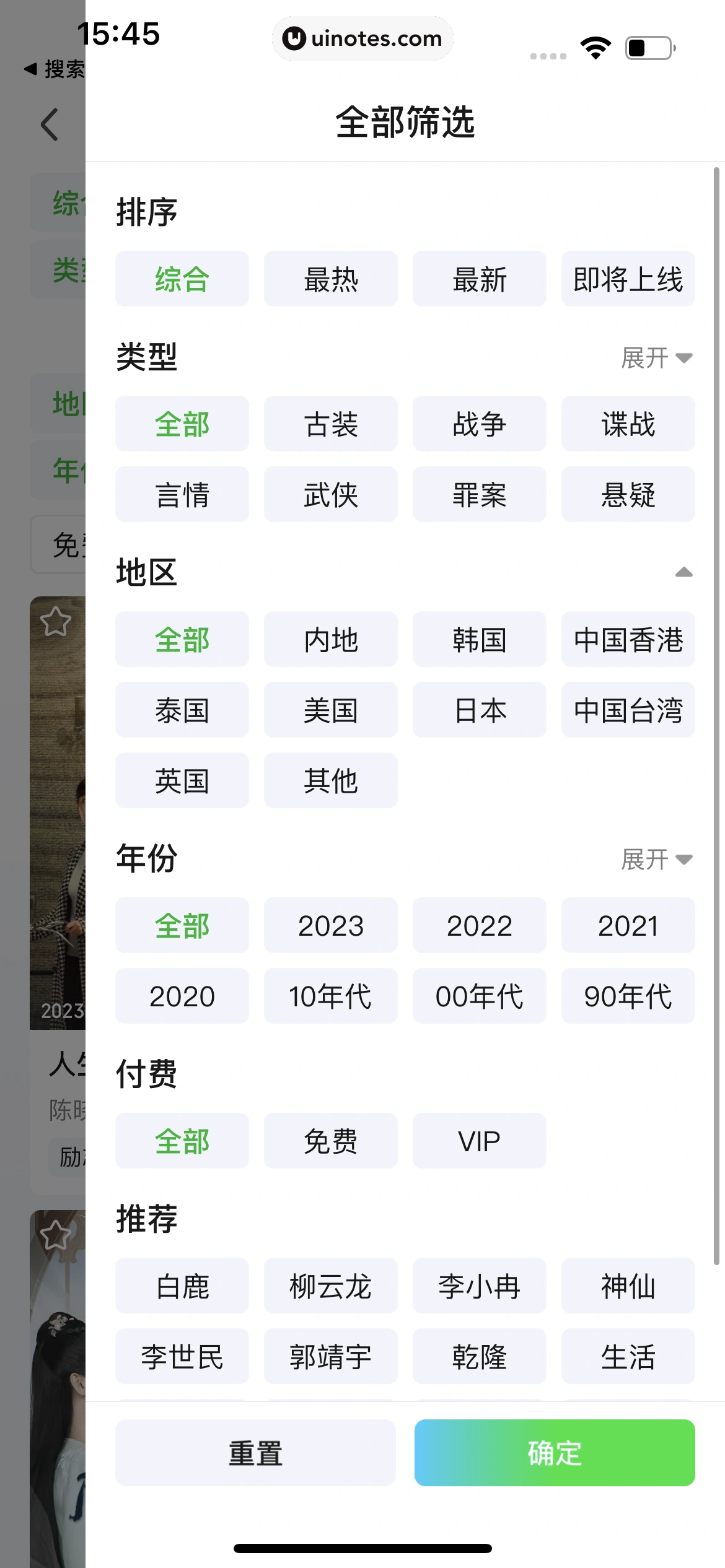Screen dimensions: 725x1568
Task: Select the 乾隆 recommendation tag
Action: [479, 1356]
